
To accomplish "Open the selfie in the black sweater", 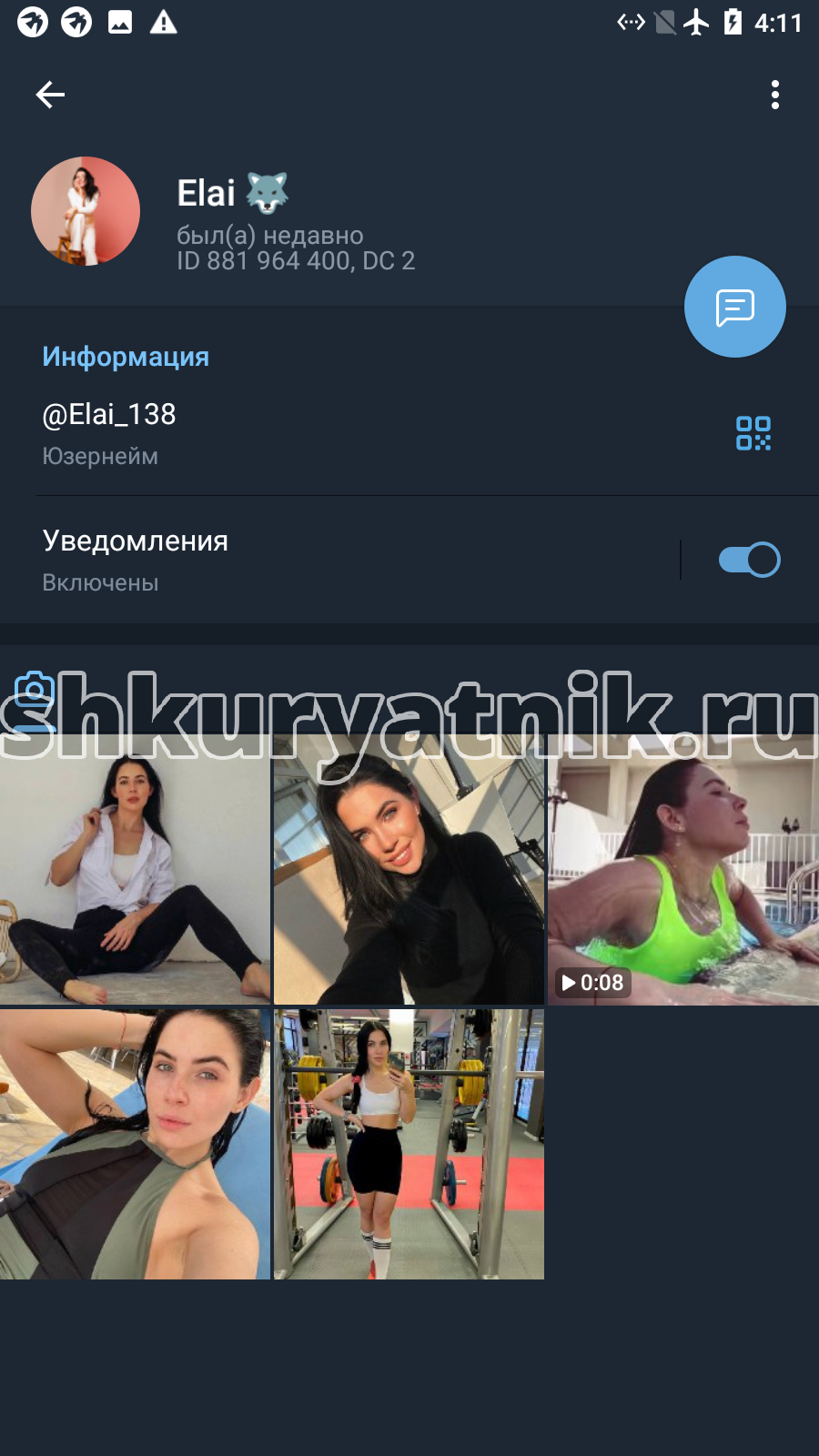I will (x=409, y=869).
